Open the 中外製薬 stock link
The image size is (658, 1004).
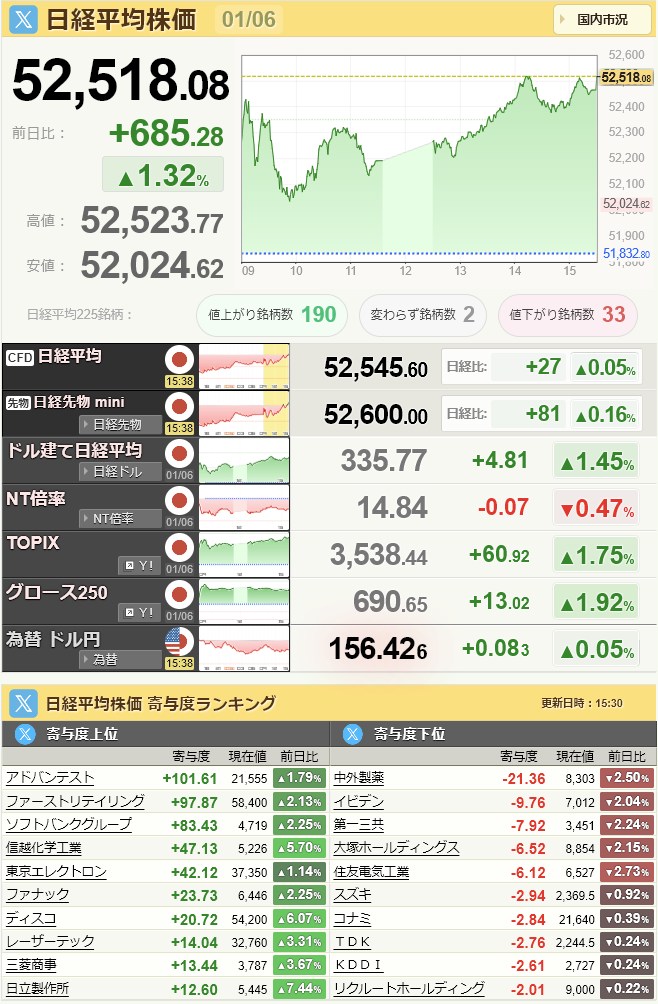tap(359, 777)
